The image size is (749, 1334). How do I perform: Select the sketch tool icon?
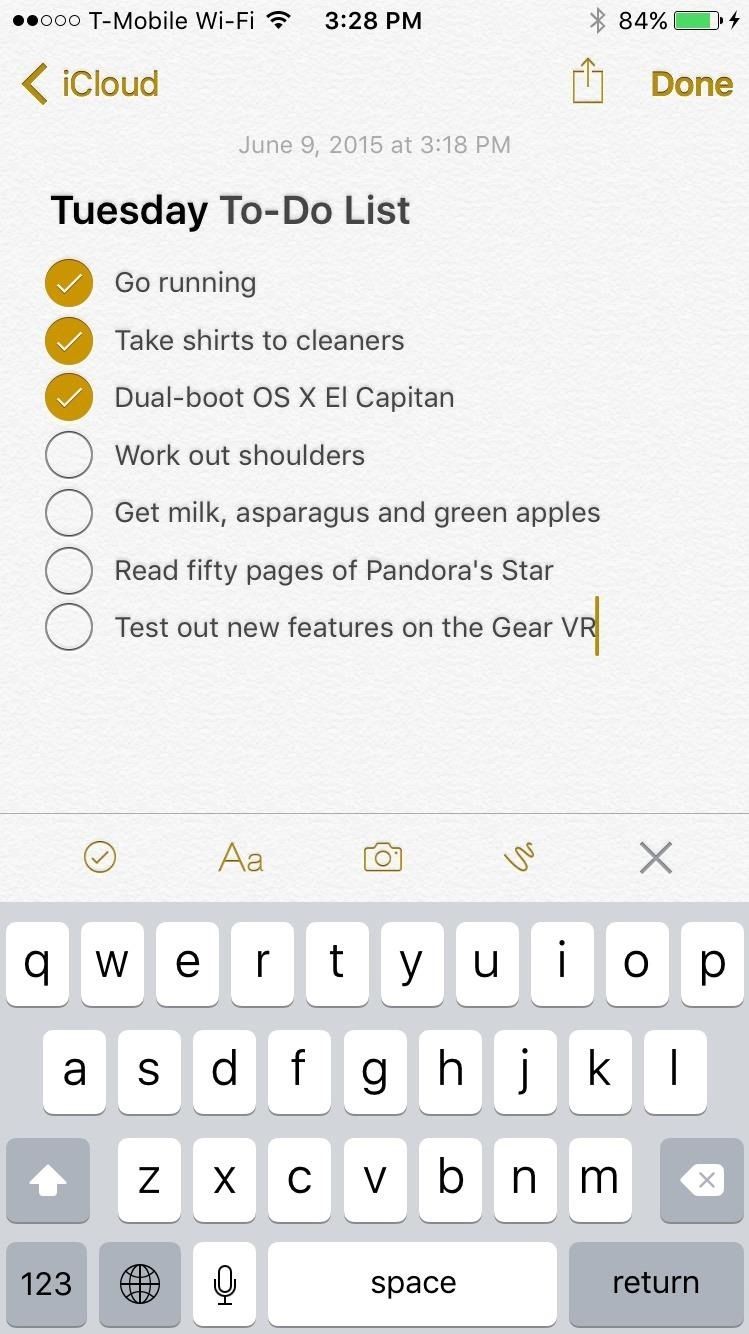tap(520, 857)
